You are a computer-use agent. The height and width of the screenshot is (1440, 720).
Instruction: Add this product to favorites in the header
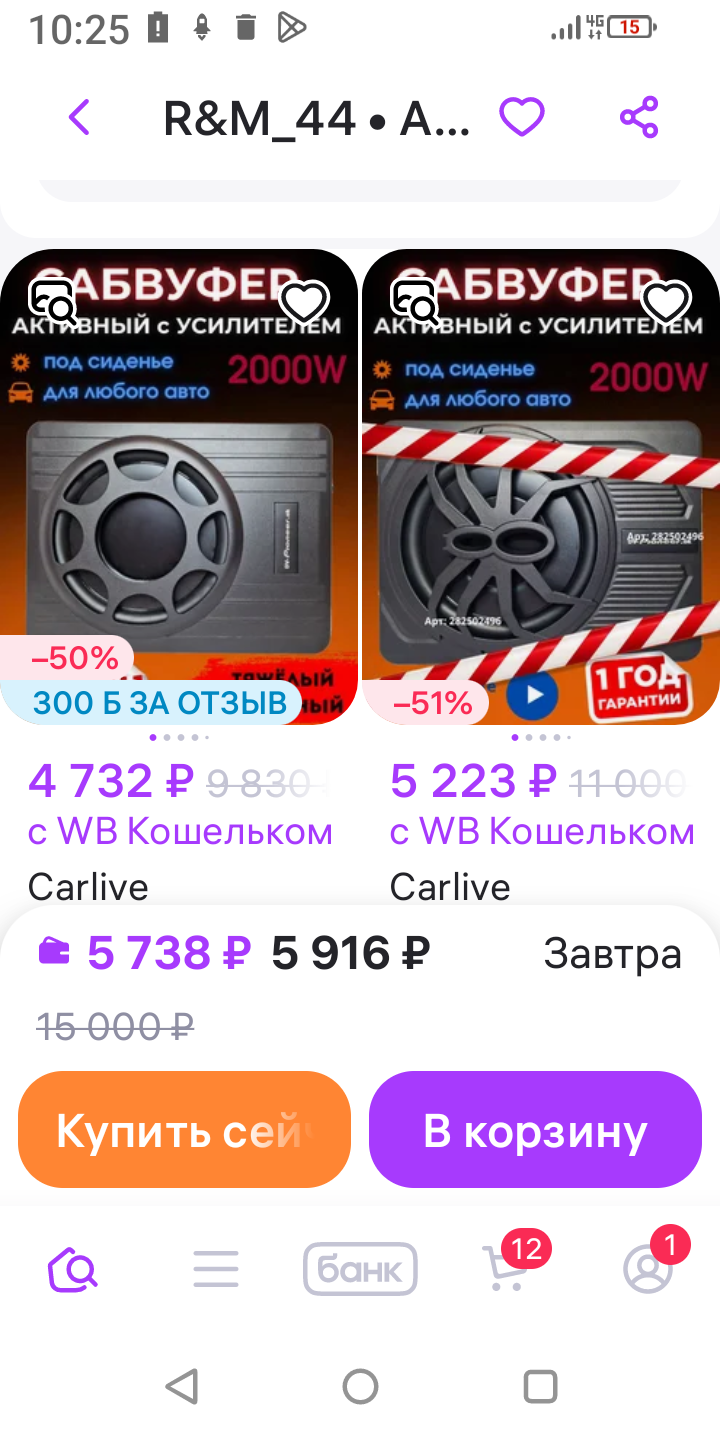tap(521, 118)
